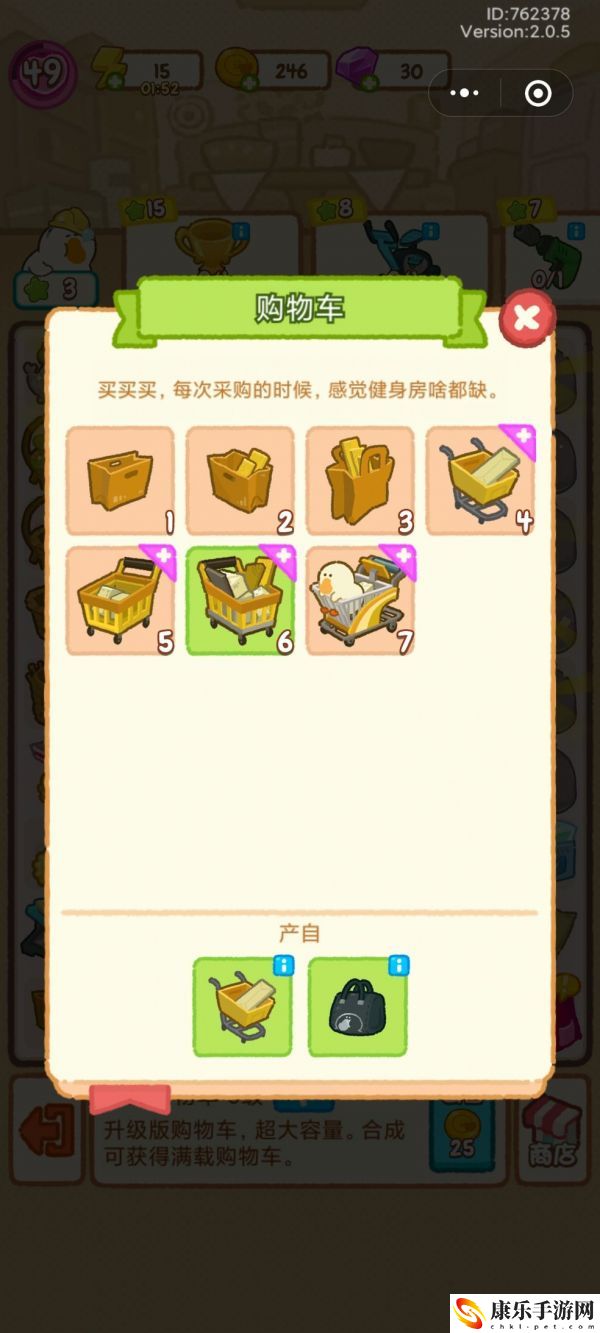The width and height of the screenshot is (600, 1333).
Task: Select shopping item level 3 bag
Action: point(360,481)
